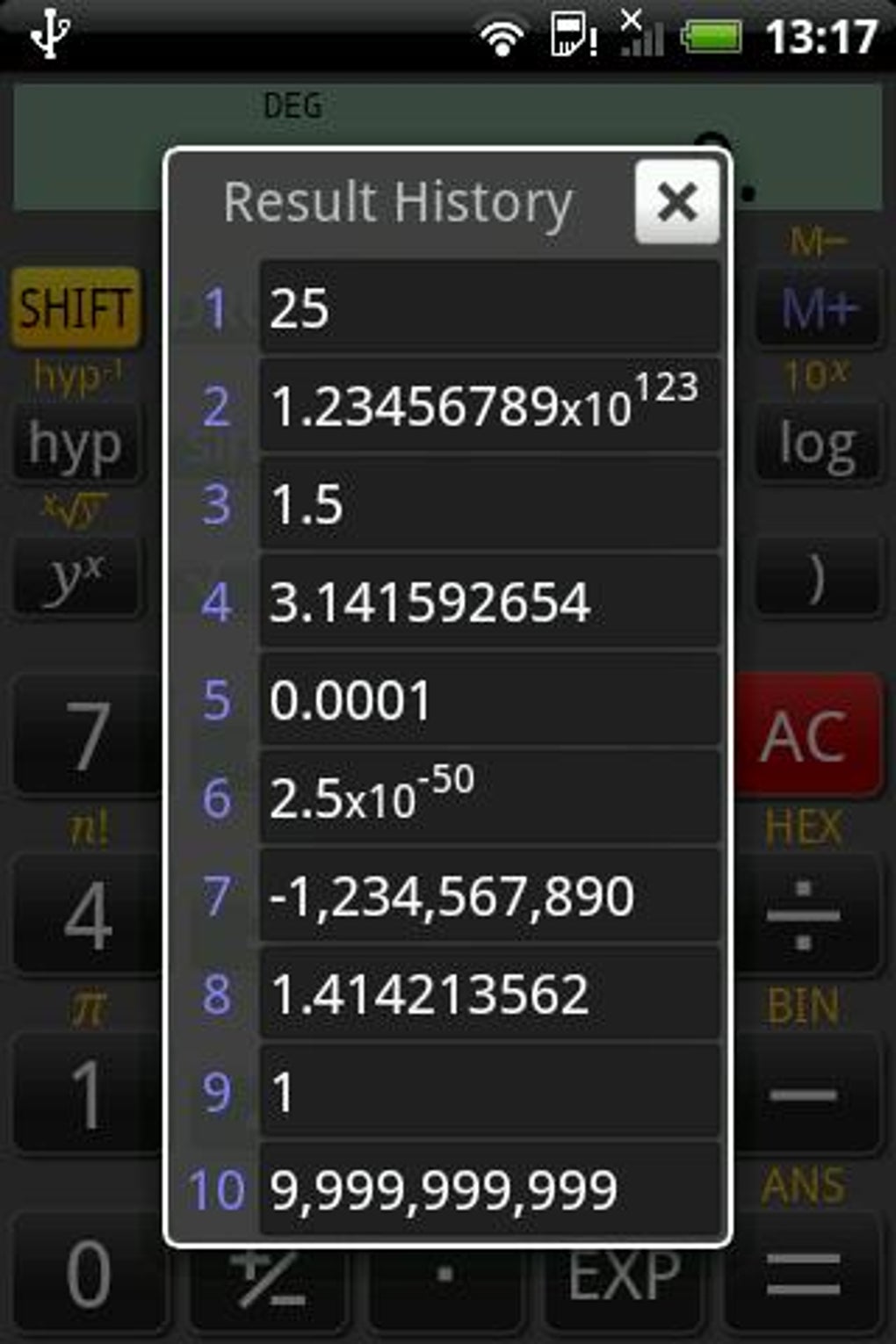This screenshot has height=1344, width=896.
Task: Pick history entry 1.414213562
Action: pos(489,994)
